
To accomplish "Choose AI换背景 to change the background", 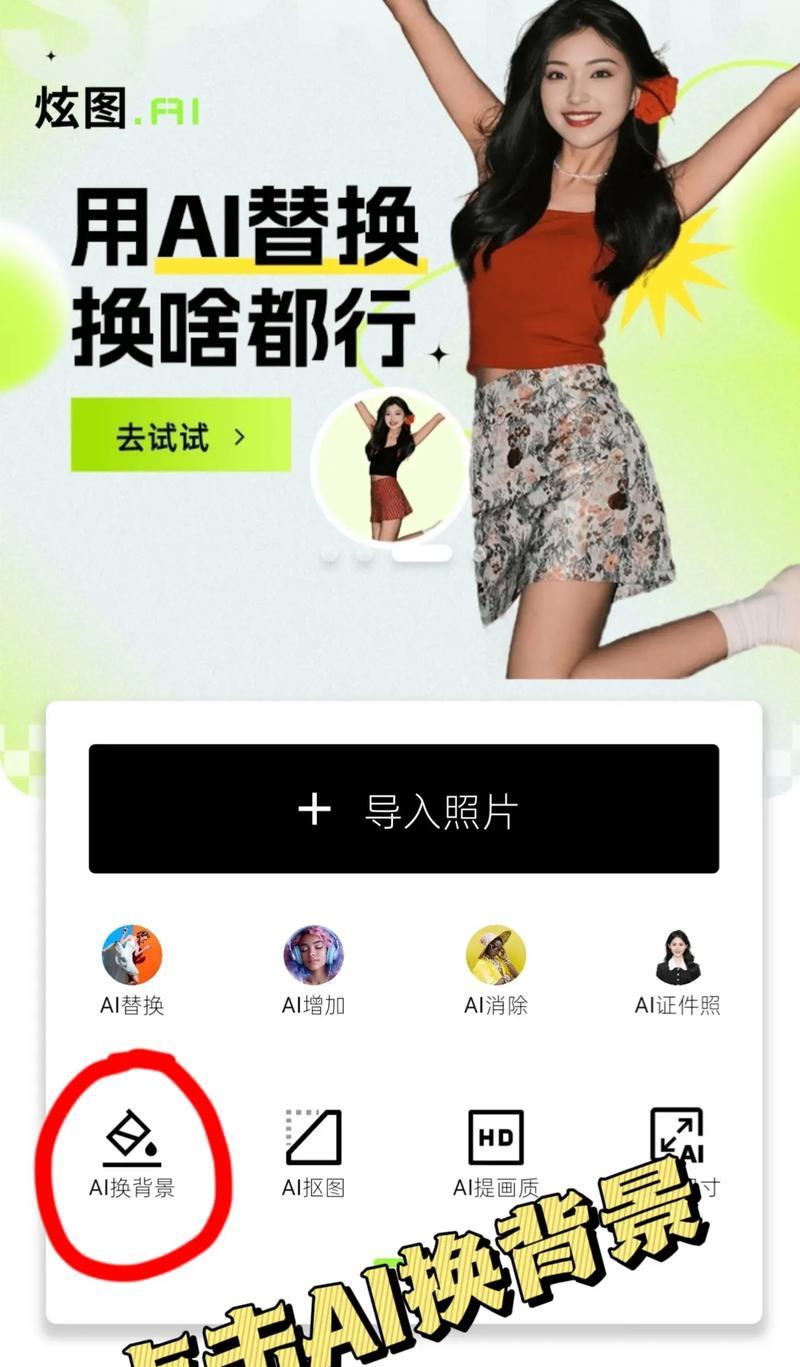I will click(x=132, y=1150).
